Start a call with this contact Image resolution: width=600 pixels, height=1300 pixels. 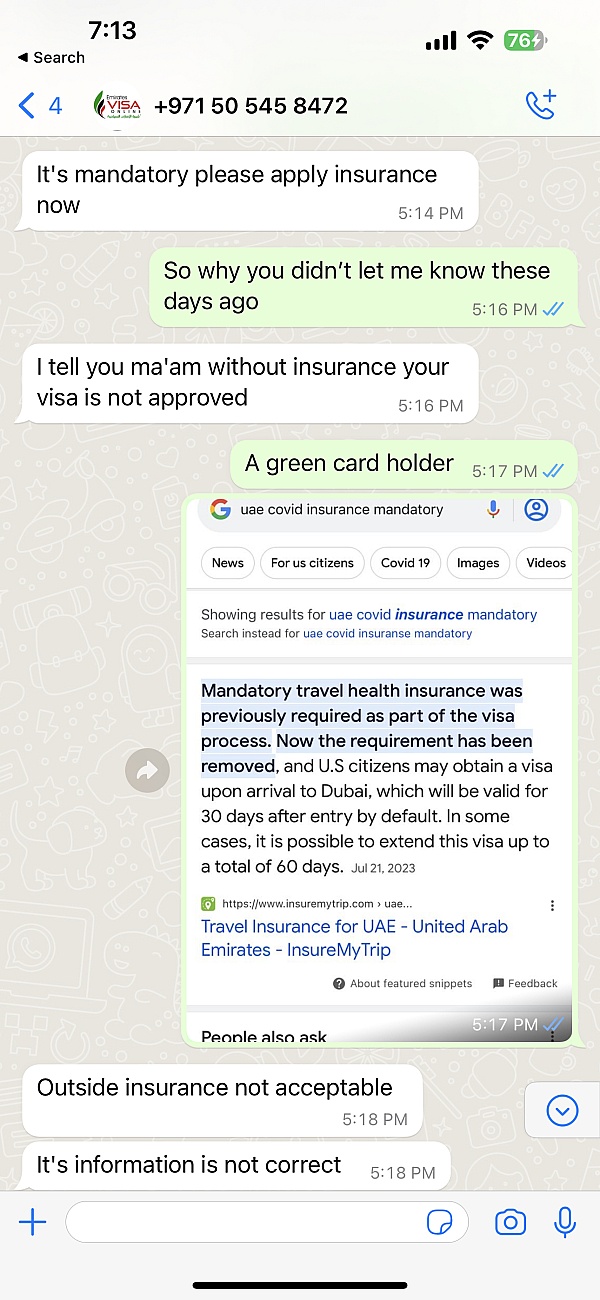pyautogui.click(x=541, y=105)
